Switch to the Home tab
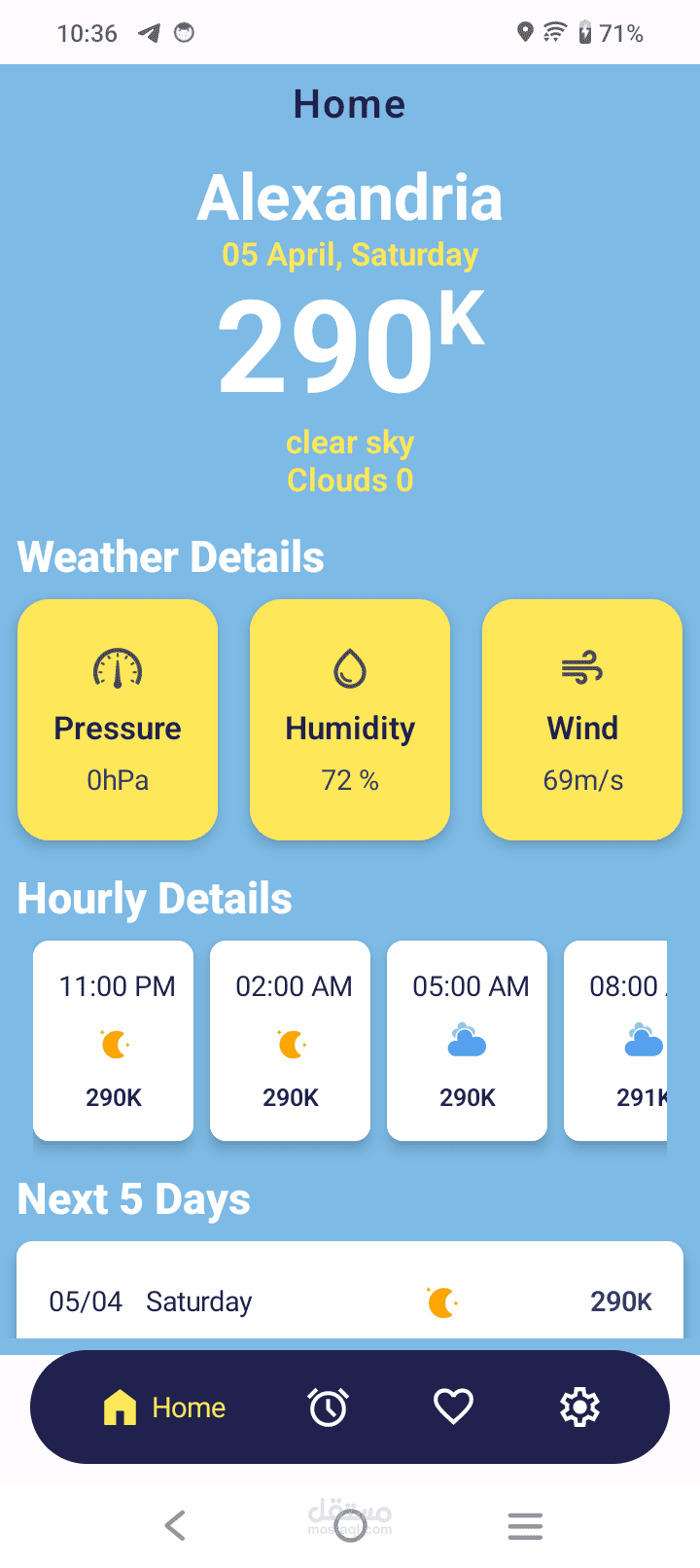 pyautogui.click(x=164, y=1407)
